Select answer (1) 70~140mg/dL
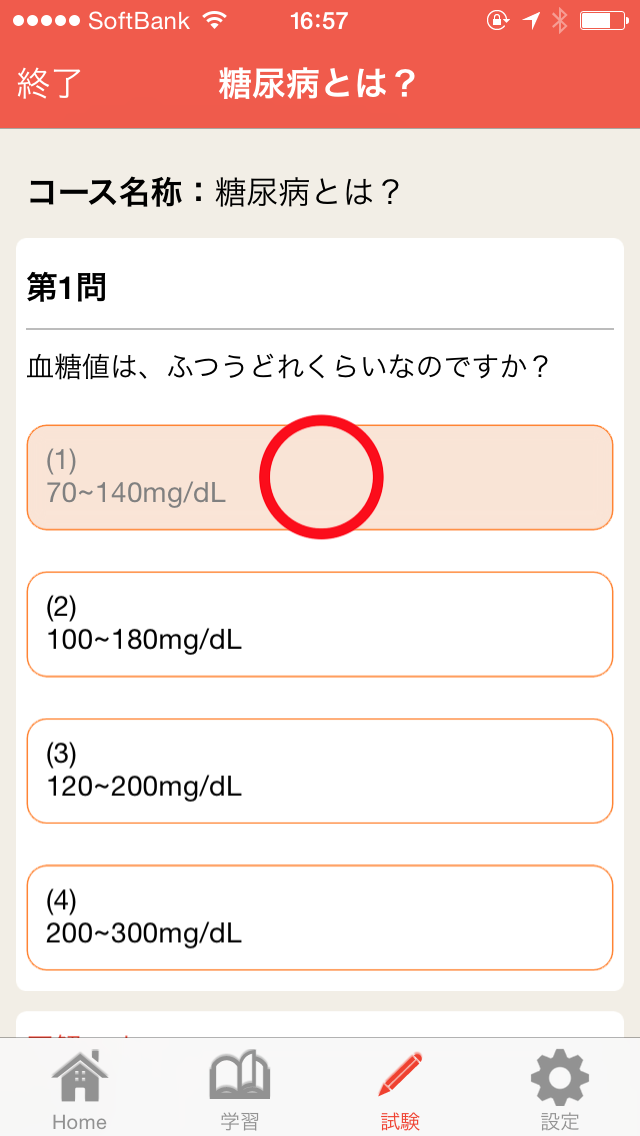The width and height of the screenshot is (640, 1136). point(320,477)
